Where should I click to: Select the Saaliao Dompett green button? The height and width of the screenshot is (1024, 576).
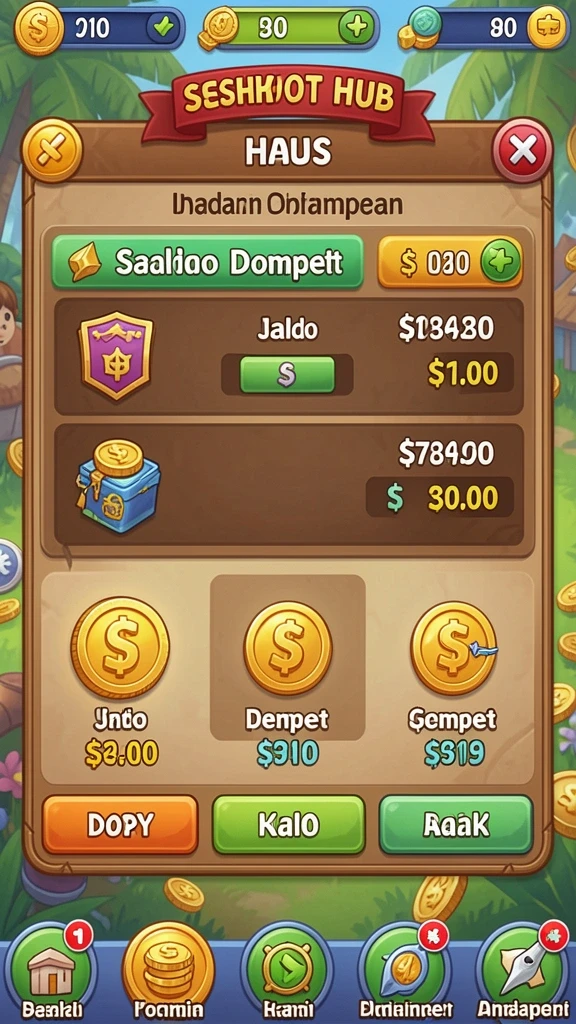click(207, 262)
